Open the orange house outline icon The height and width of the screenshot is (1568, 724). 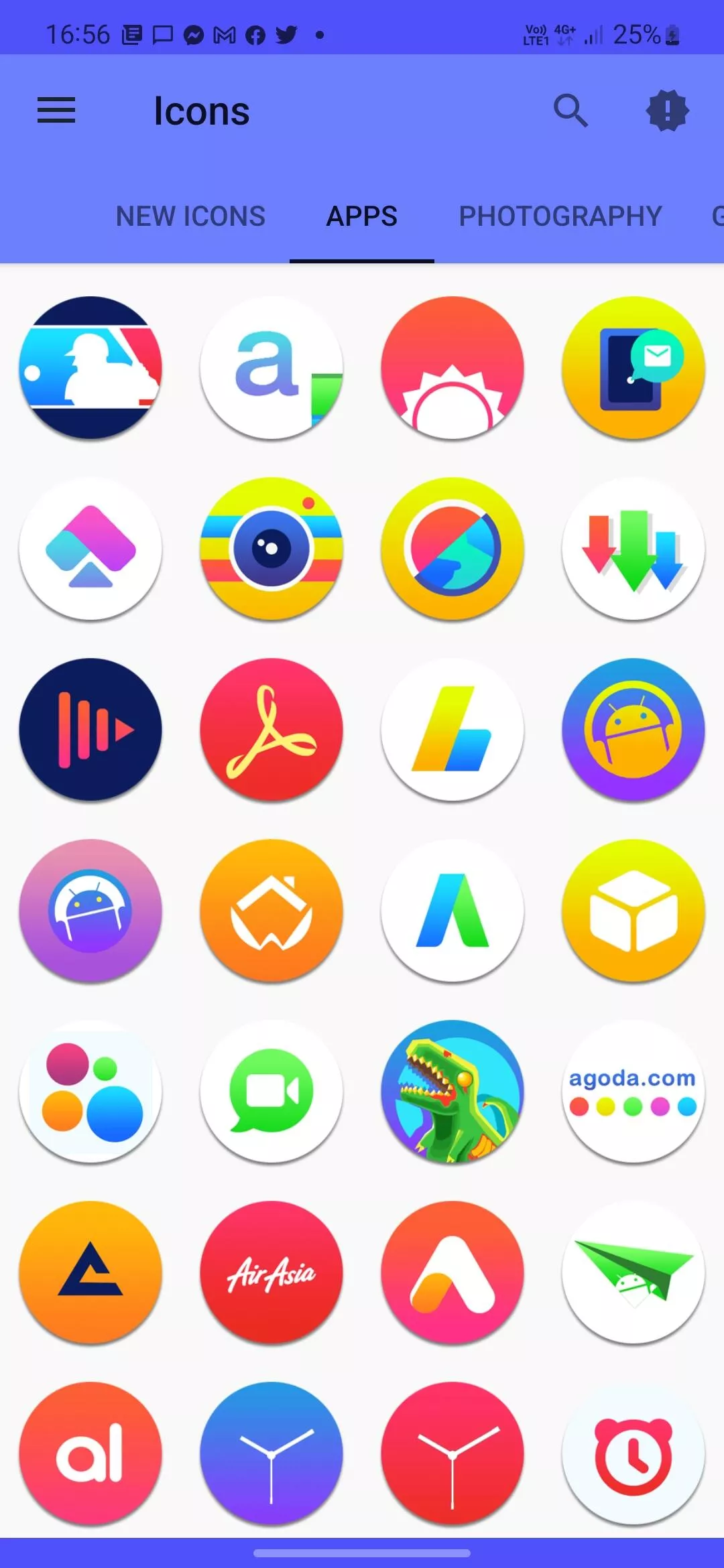(x=271, y=911)
